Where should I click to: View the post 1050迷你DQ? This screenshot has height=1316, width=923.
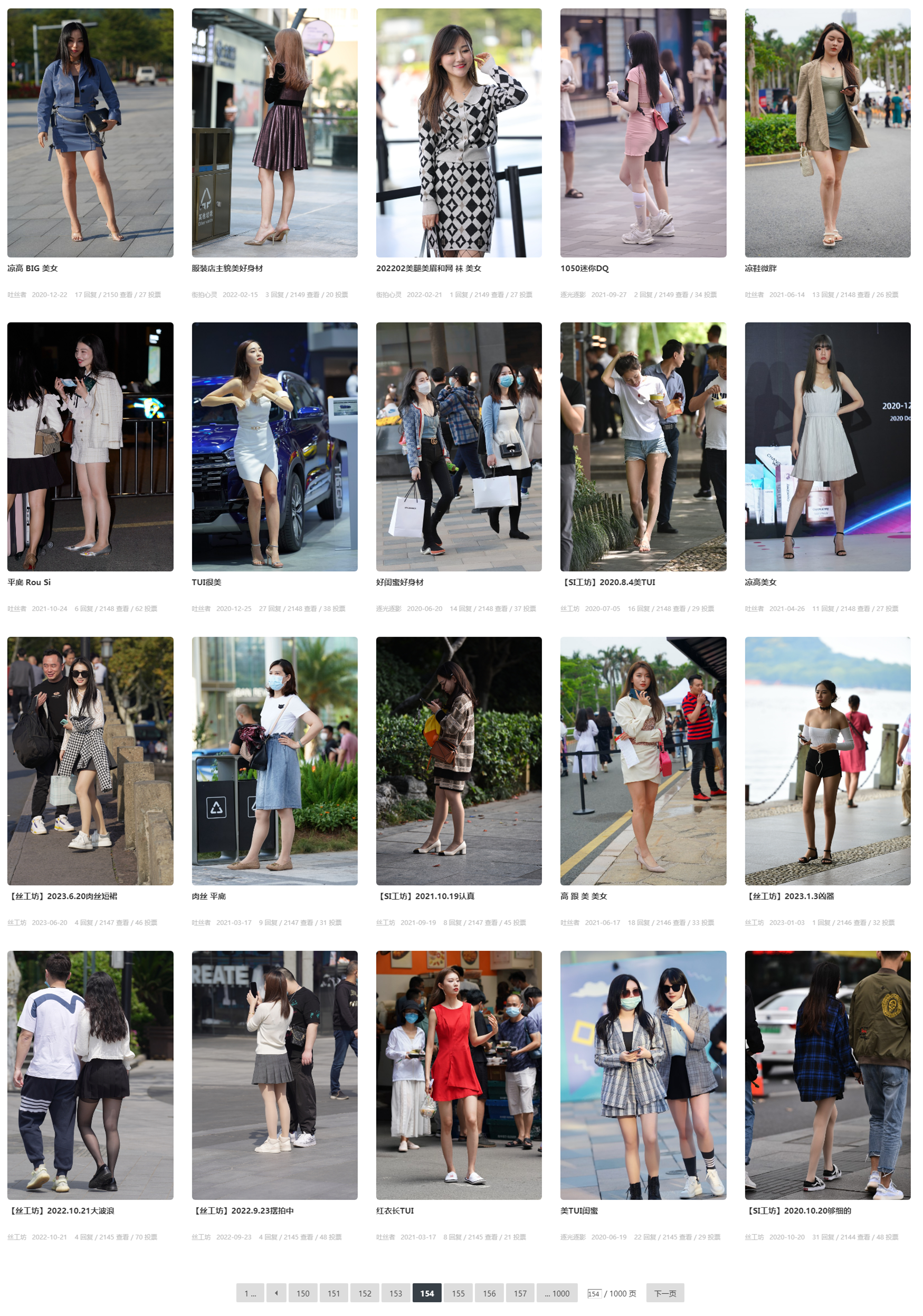tap(584, 268)
